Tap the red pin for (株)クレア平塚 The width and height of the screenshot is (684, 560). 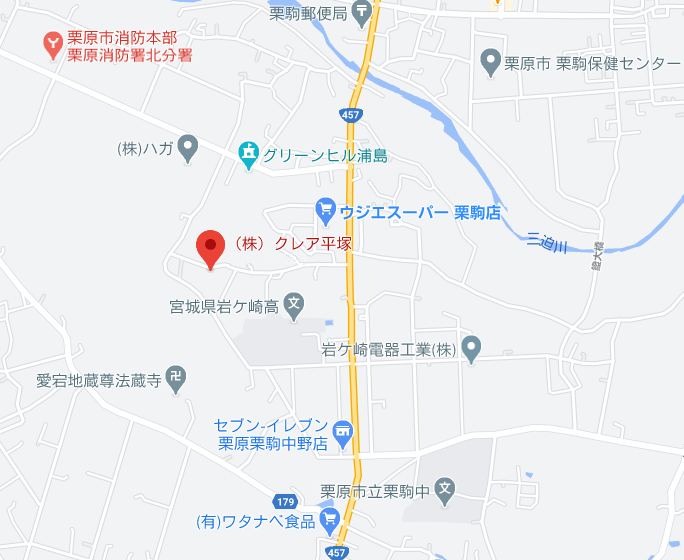click(210, 247)
